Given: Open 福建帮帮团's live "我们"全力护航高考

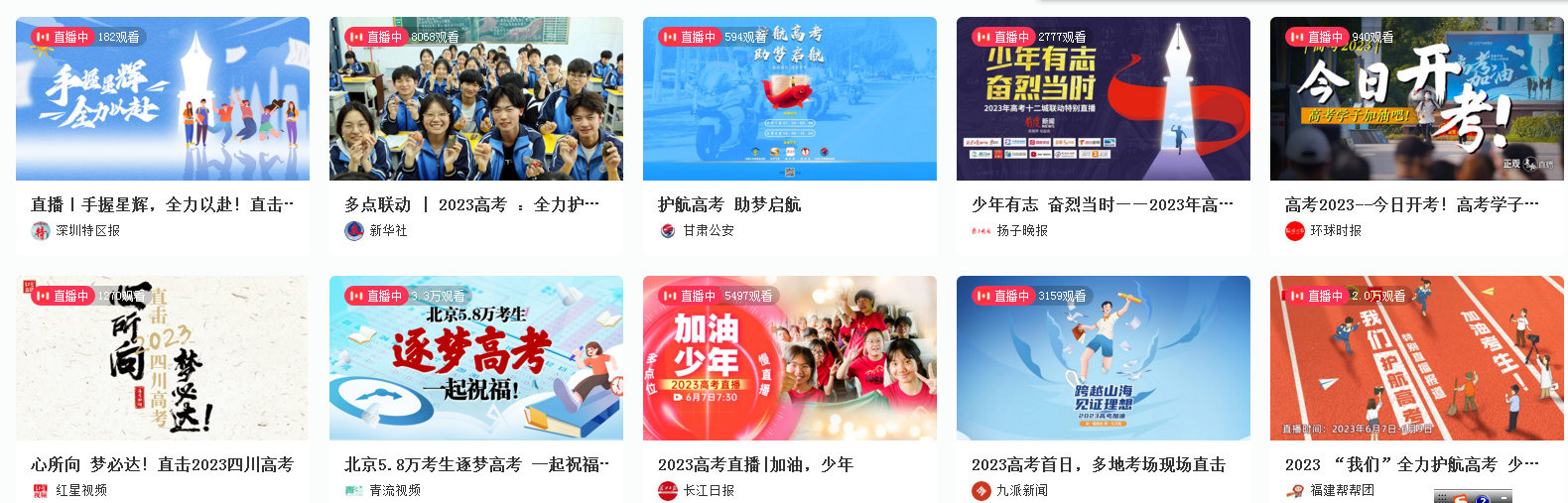Looking at the screenshot, I should (x=1417, y=358).
